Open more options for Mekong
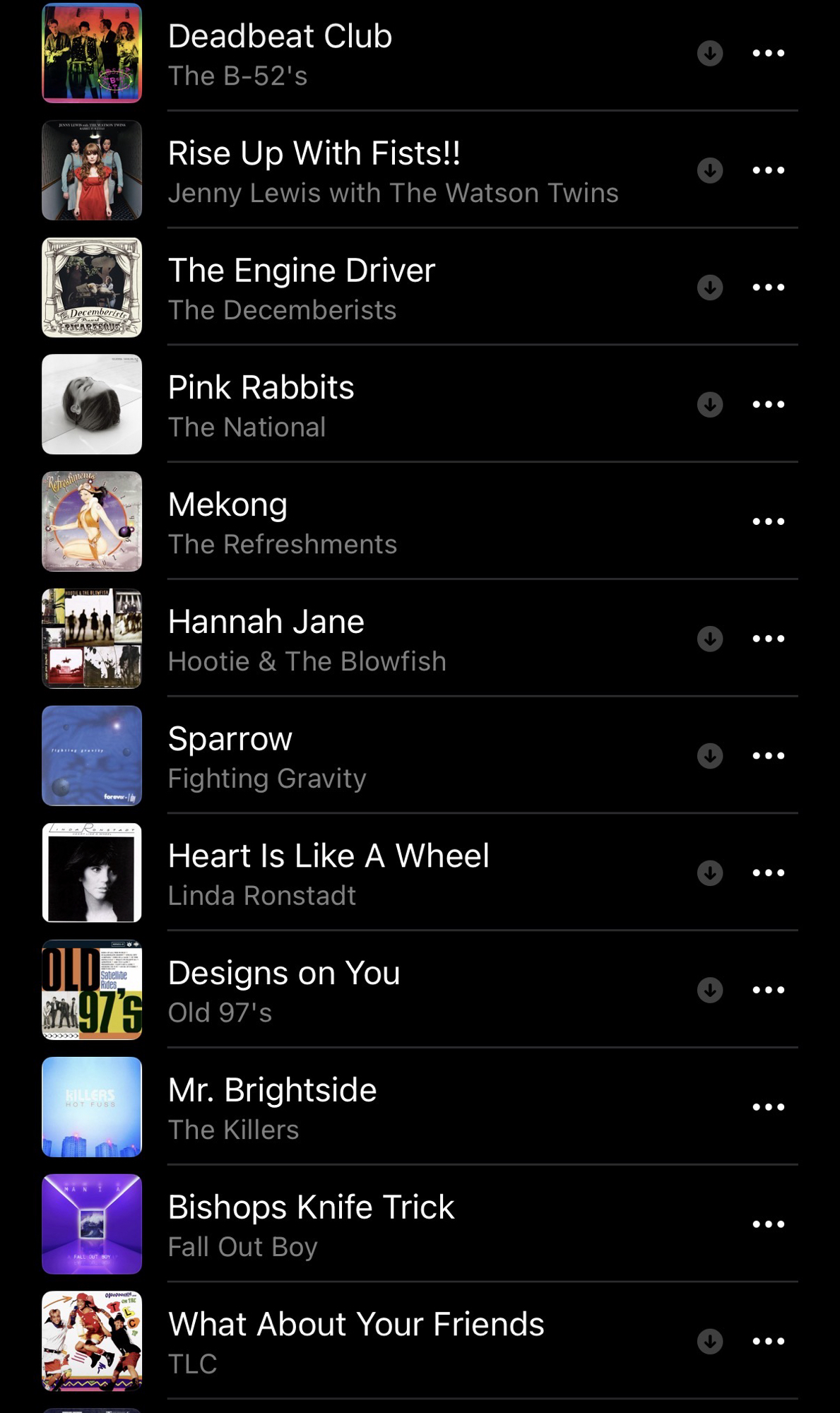 (x=768, y=522)
